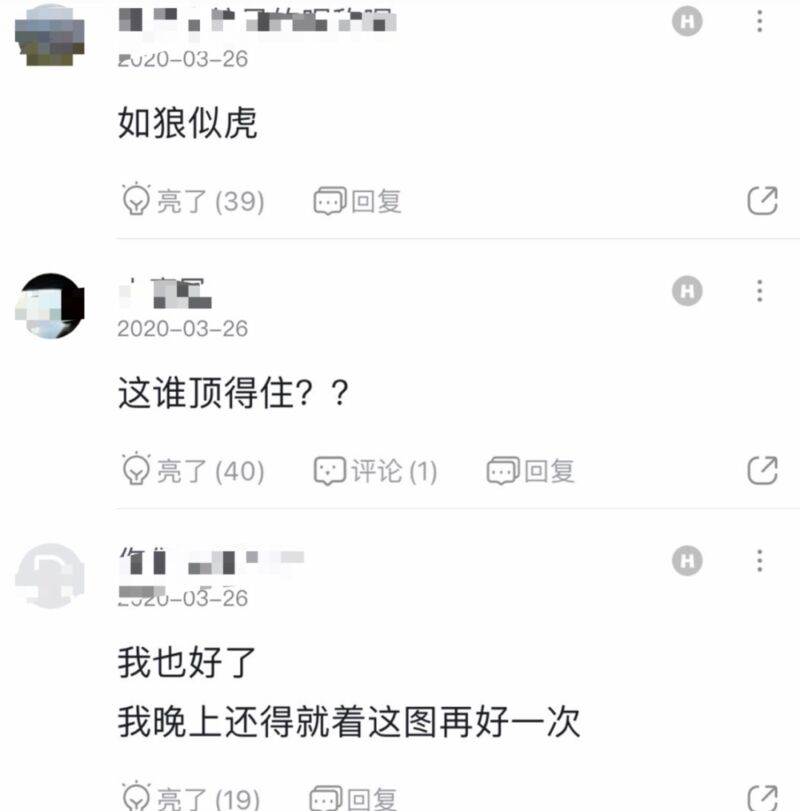Open overflow menu for comment 我也好了

pos(760,560)
